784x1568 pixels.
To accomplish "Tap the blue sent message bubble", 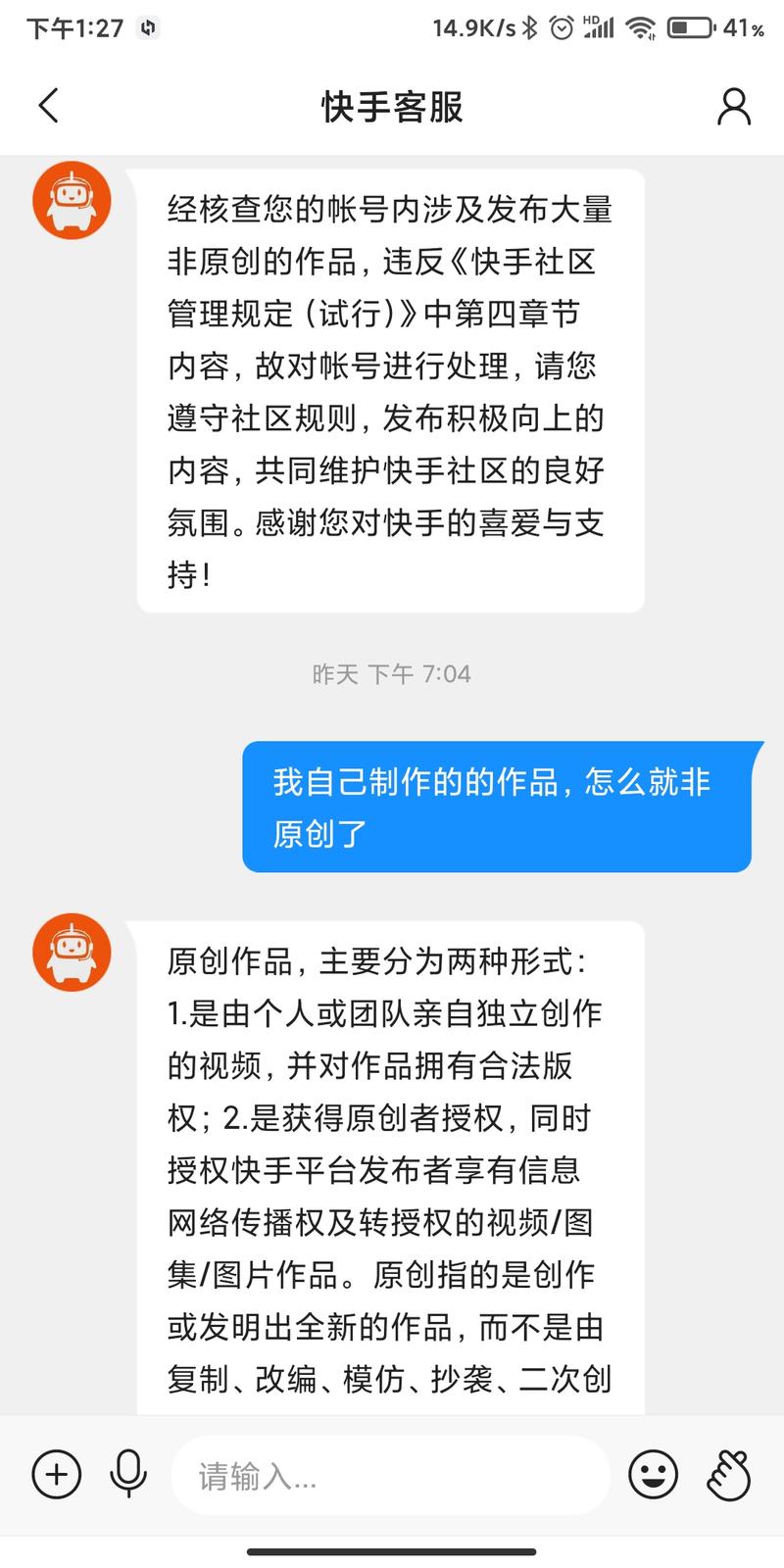I will click(498, 808).
